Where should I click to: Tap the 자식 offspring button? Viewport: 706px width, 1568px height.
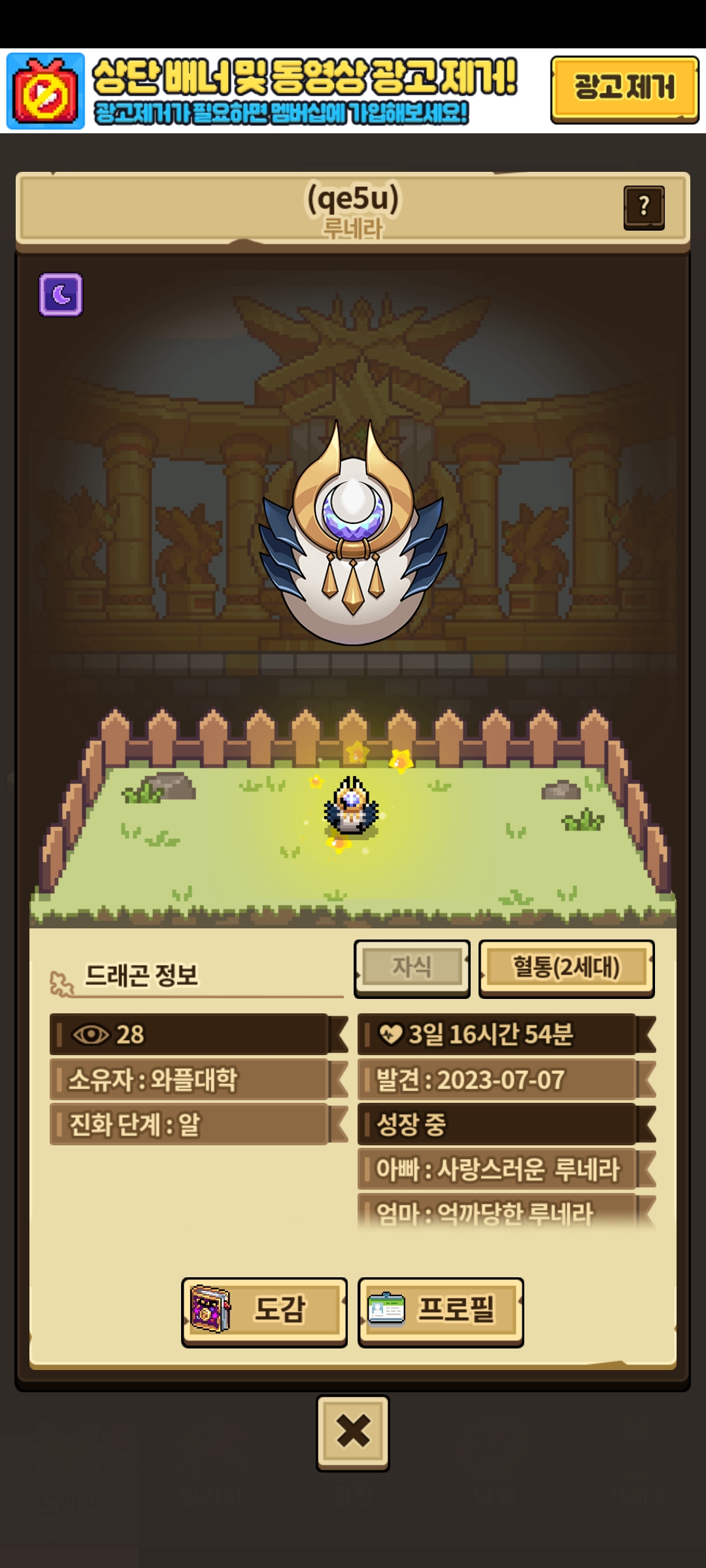pyautogui.click(x=412, y=968)
